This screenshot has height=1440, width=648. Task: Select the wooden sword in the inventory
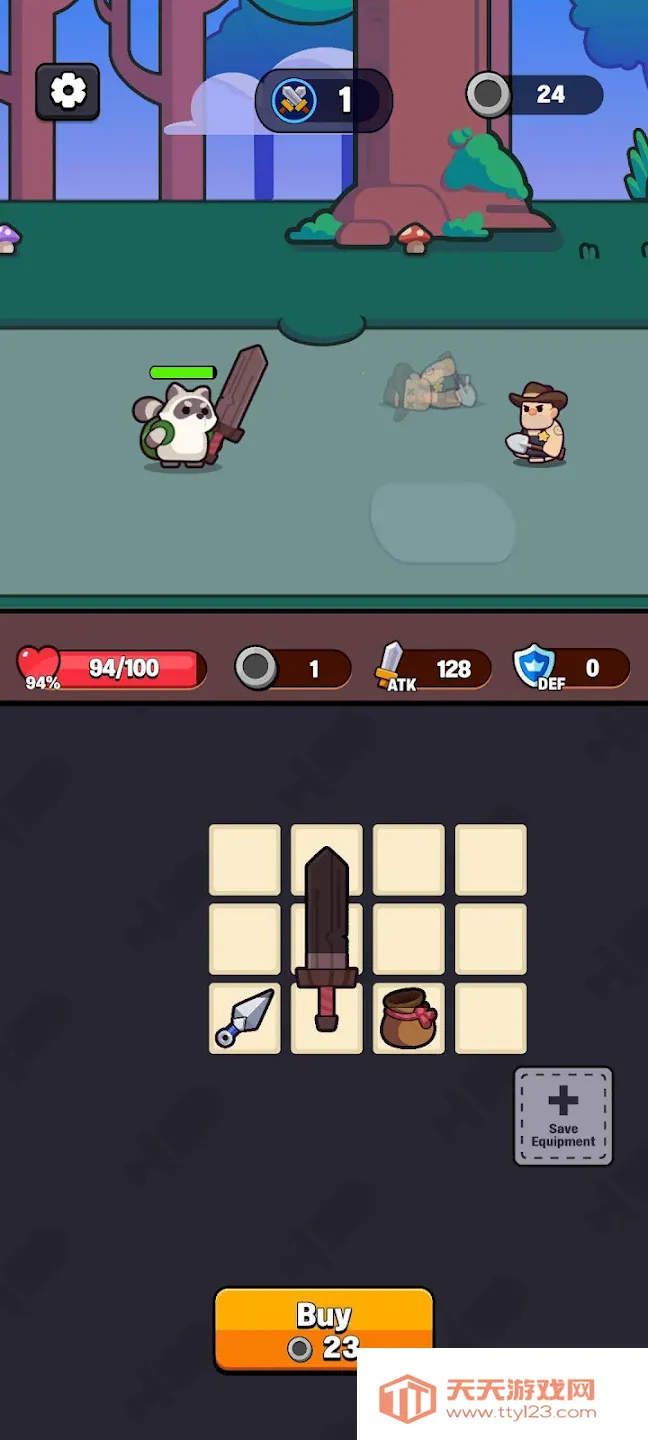pos(327,935)
